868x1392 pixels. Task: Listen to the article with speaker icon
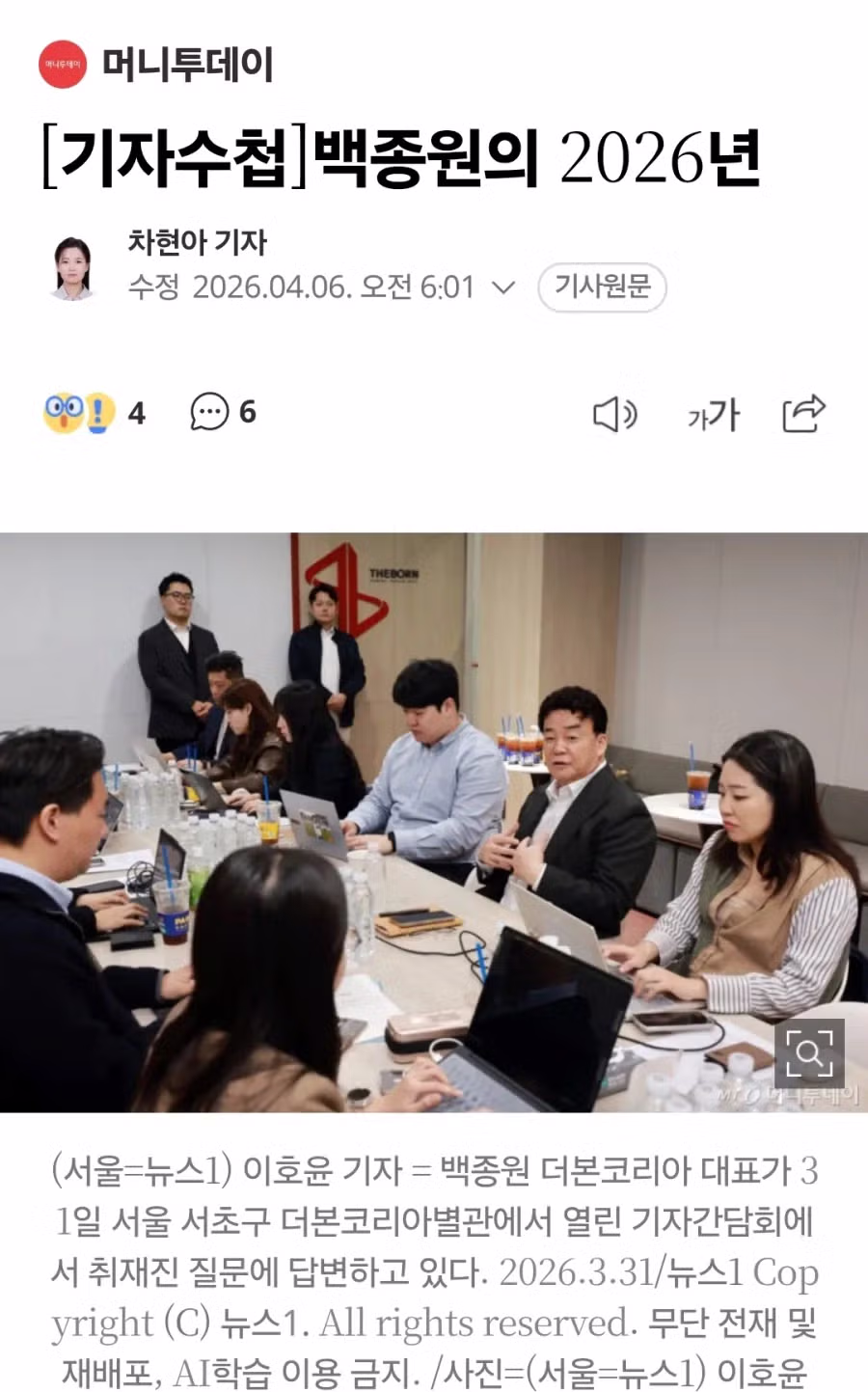coord(614,415)
